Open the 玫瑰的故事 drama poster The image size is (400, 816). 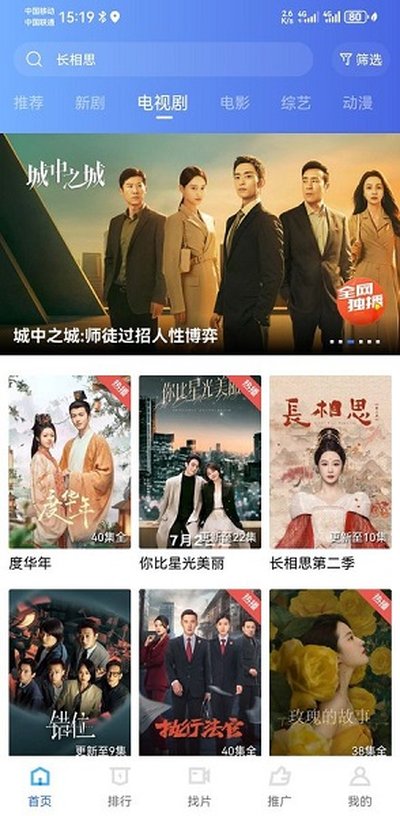coord(330,672)
